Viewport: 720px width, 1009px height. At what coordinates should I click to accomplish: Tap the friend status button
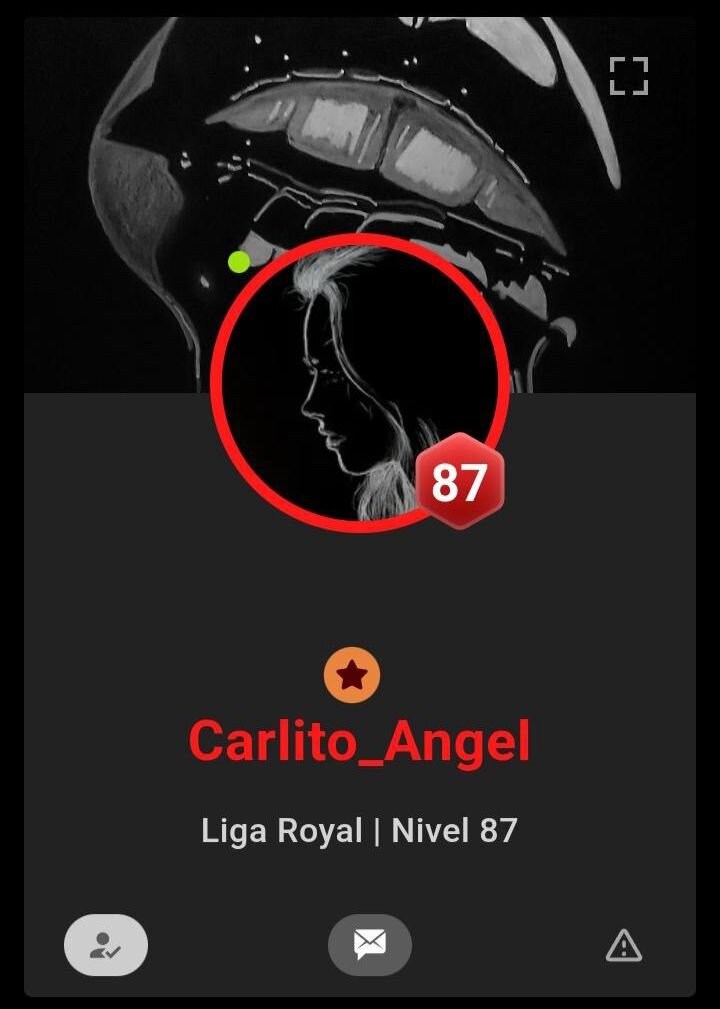[x=106, y=945]
